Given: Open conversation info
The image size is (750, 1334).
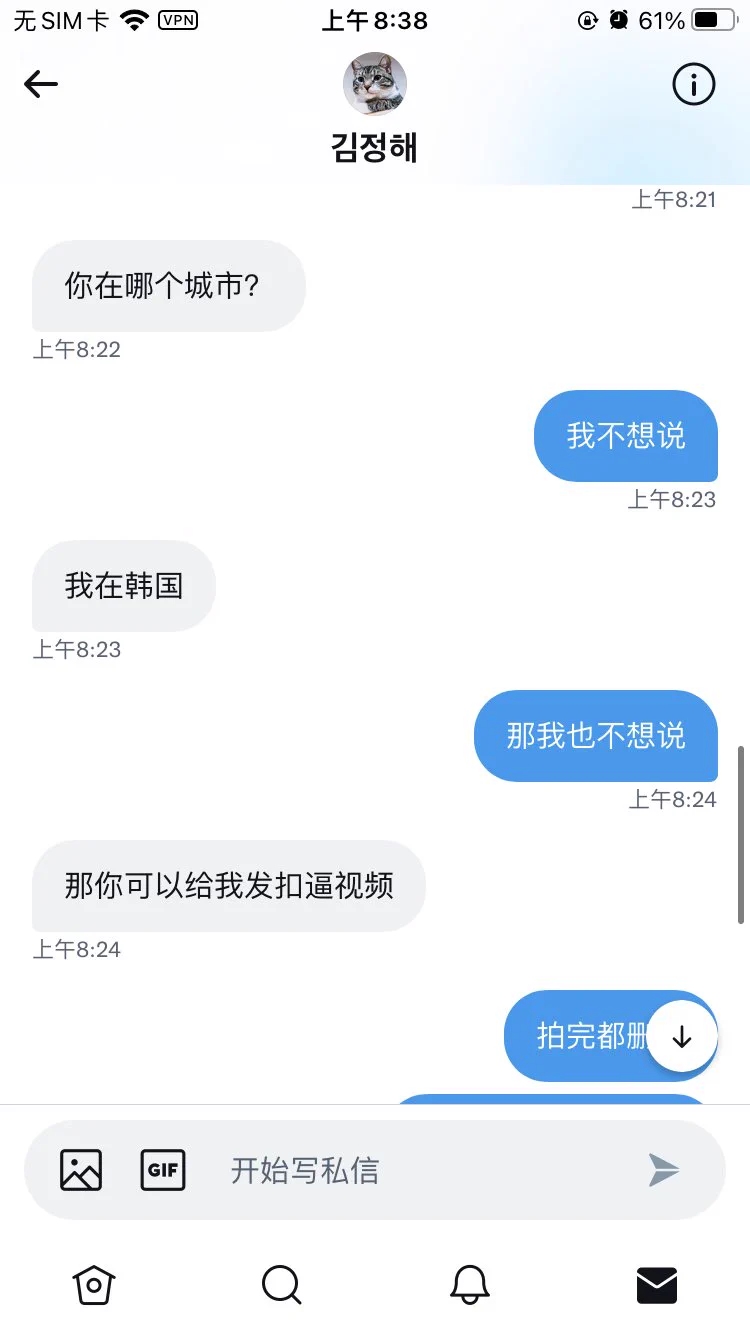Looking at the screenshot, I should pos(693,85).
